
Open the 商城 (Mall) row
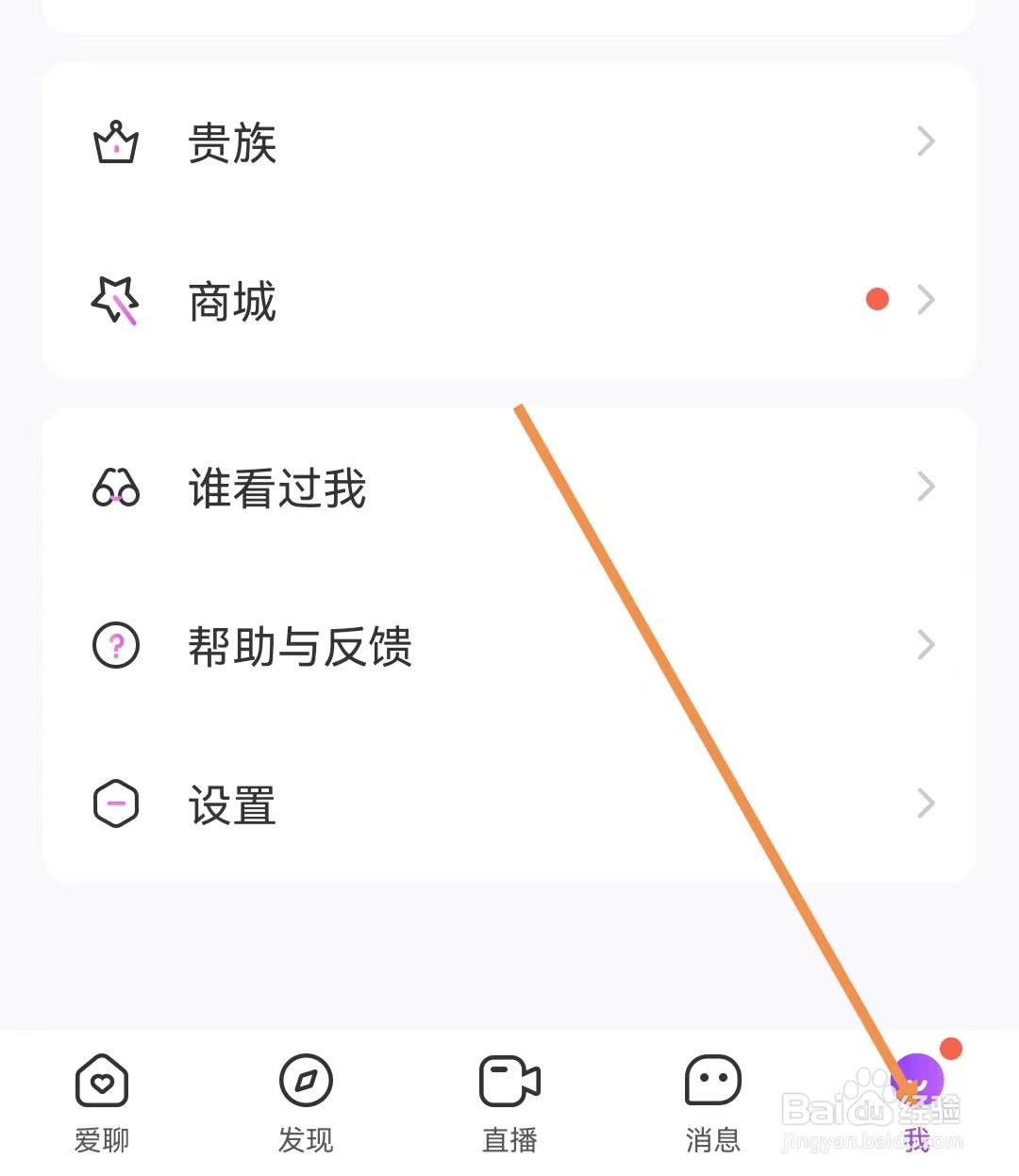tap(509, 301)
